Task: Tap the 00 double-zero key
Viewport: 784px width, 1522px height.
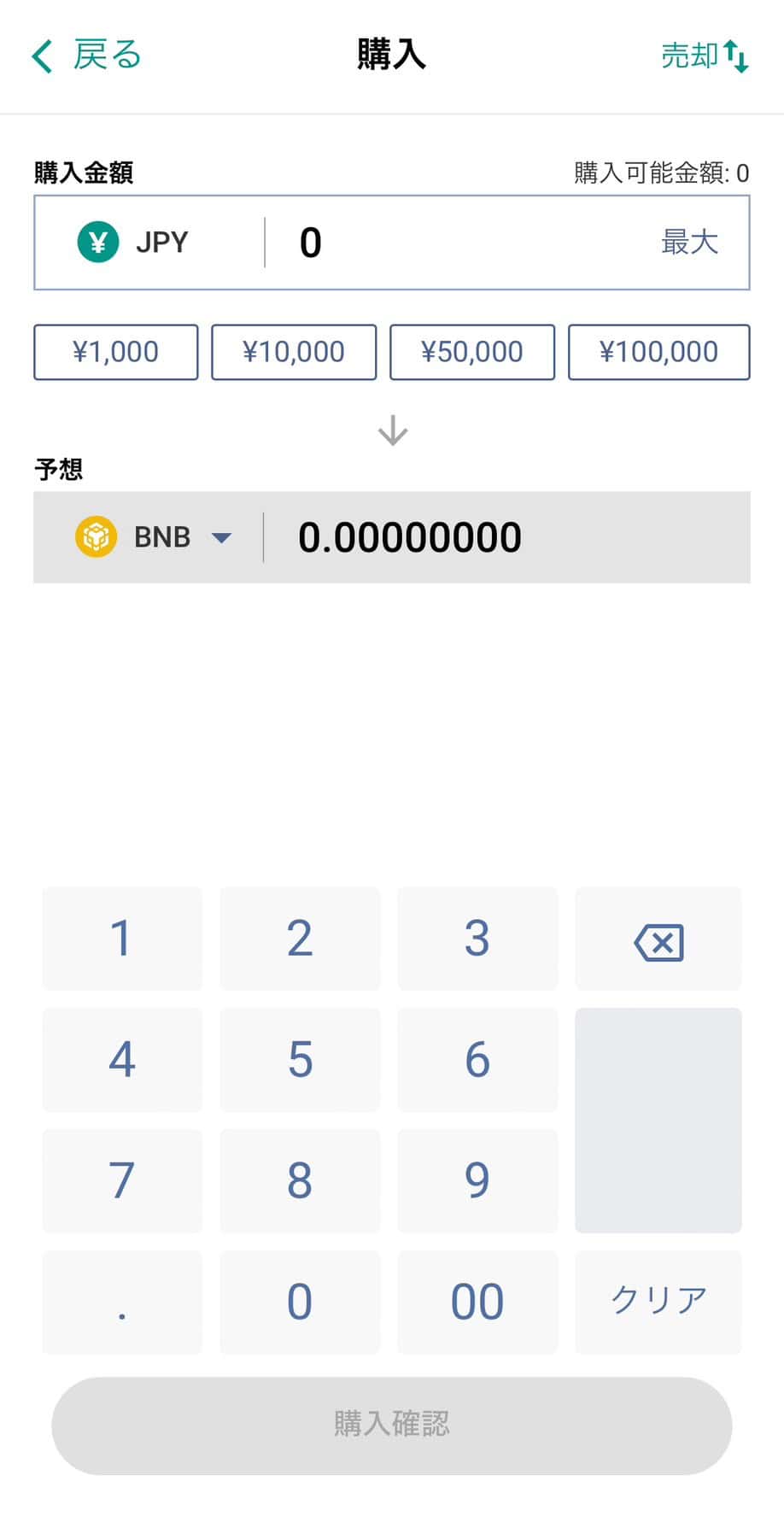Action: coord(477,1302)
